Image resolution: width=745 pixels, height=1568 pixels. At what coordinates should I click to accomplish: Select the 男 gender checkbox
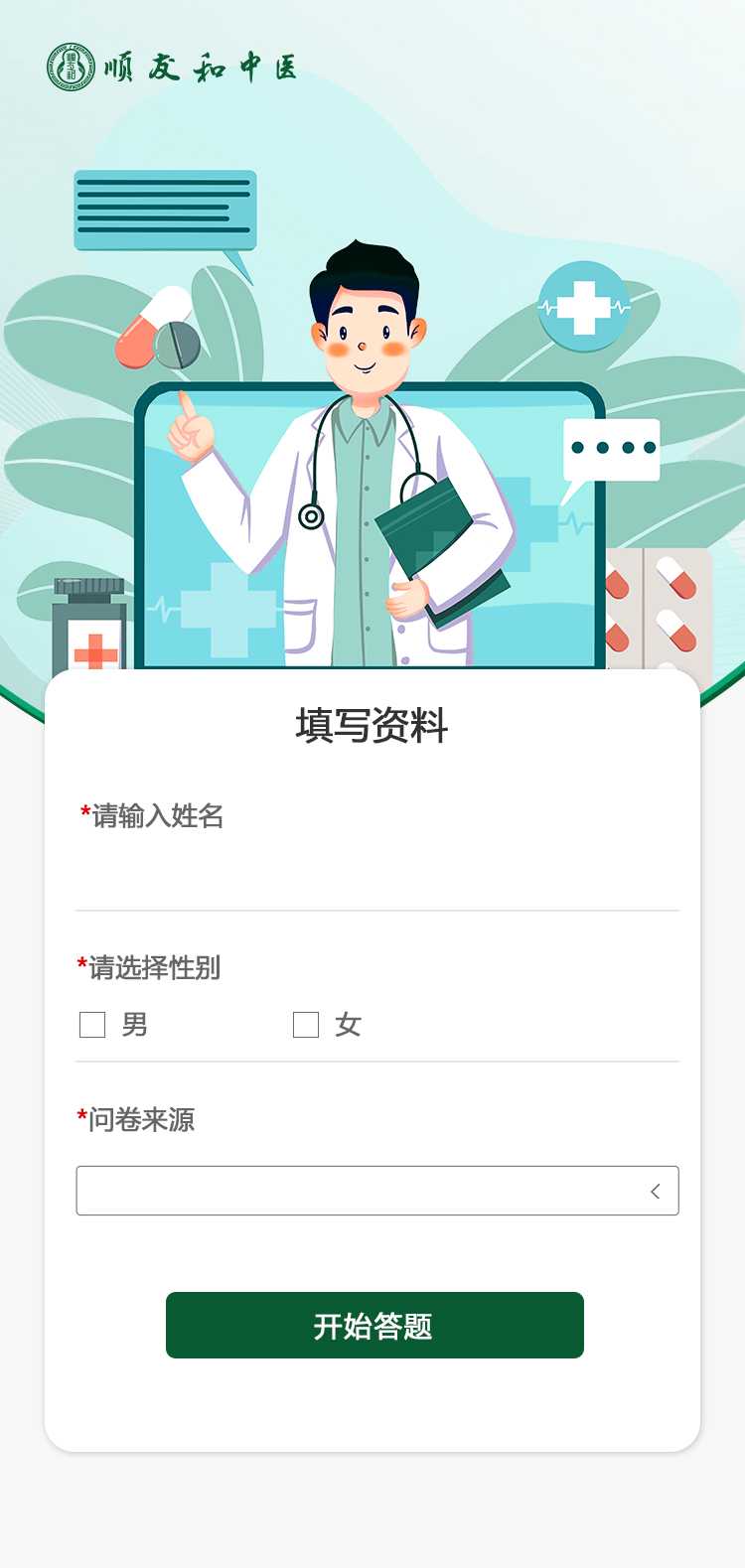tap(92, 1025)
